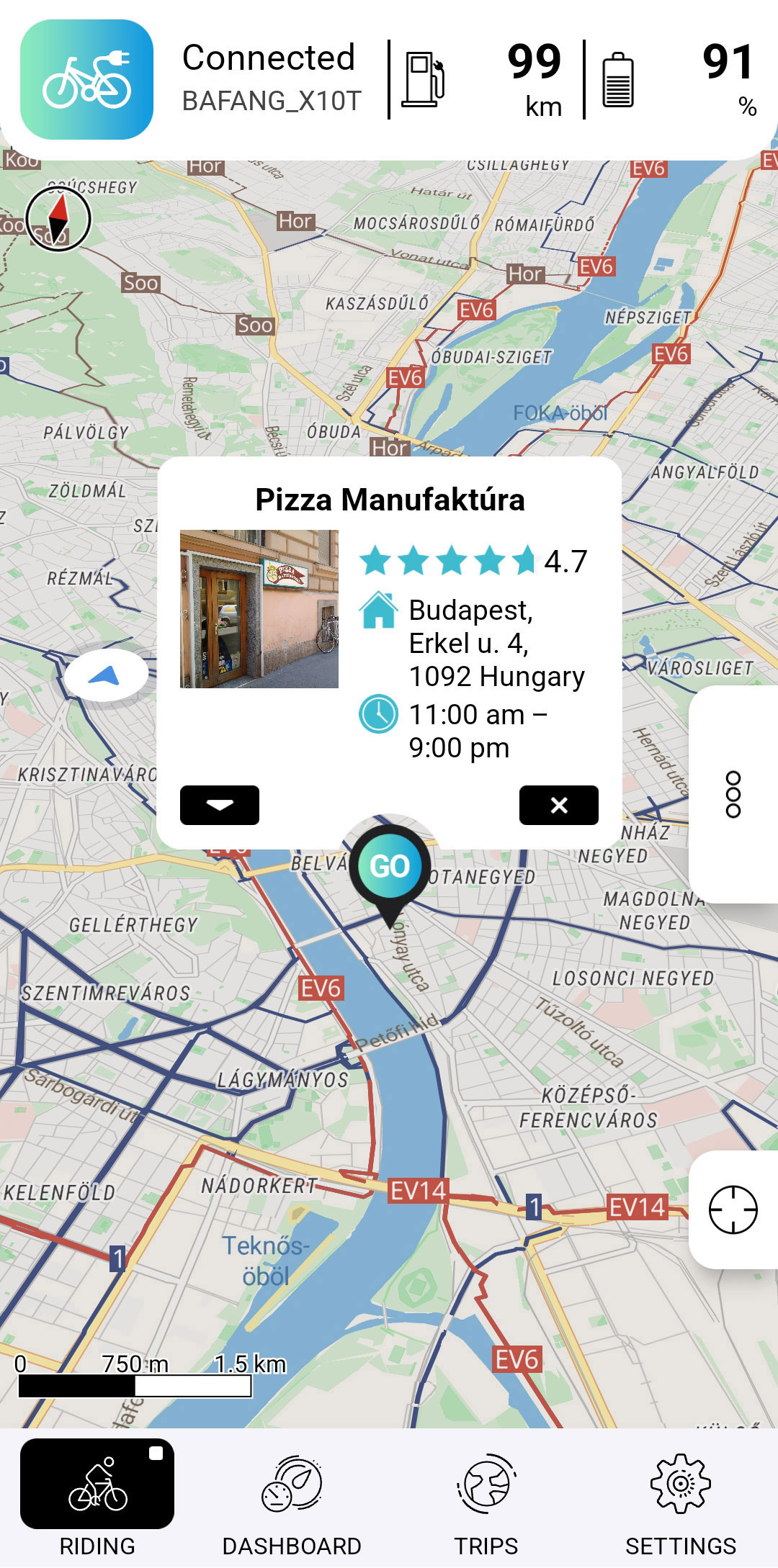Tap the blue arrow current location marker
The height and width of the screenshot is (1568, 778).
pyautogui.click(x=105, y=675)
